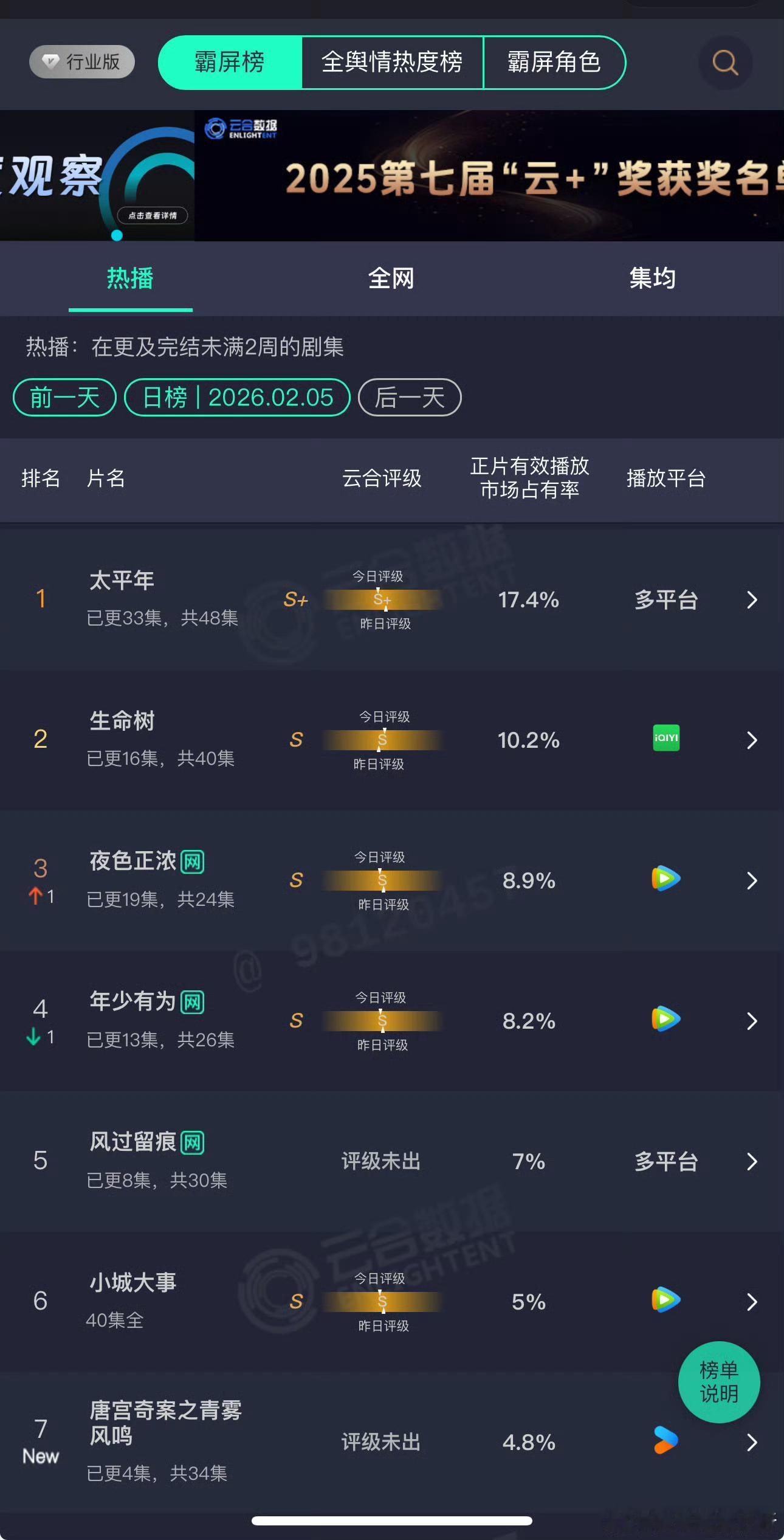This screenshot has height=1540, width=784.
Task: Click the 后一天 button
Action: pyautogui.click(x=410, y=397)
